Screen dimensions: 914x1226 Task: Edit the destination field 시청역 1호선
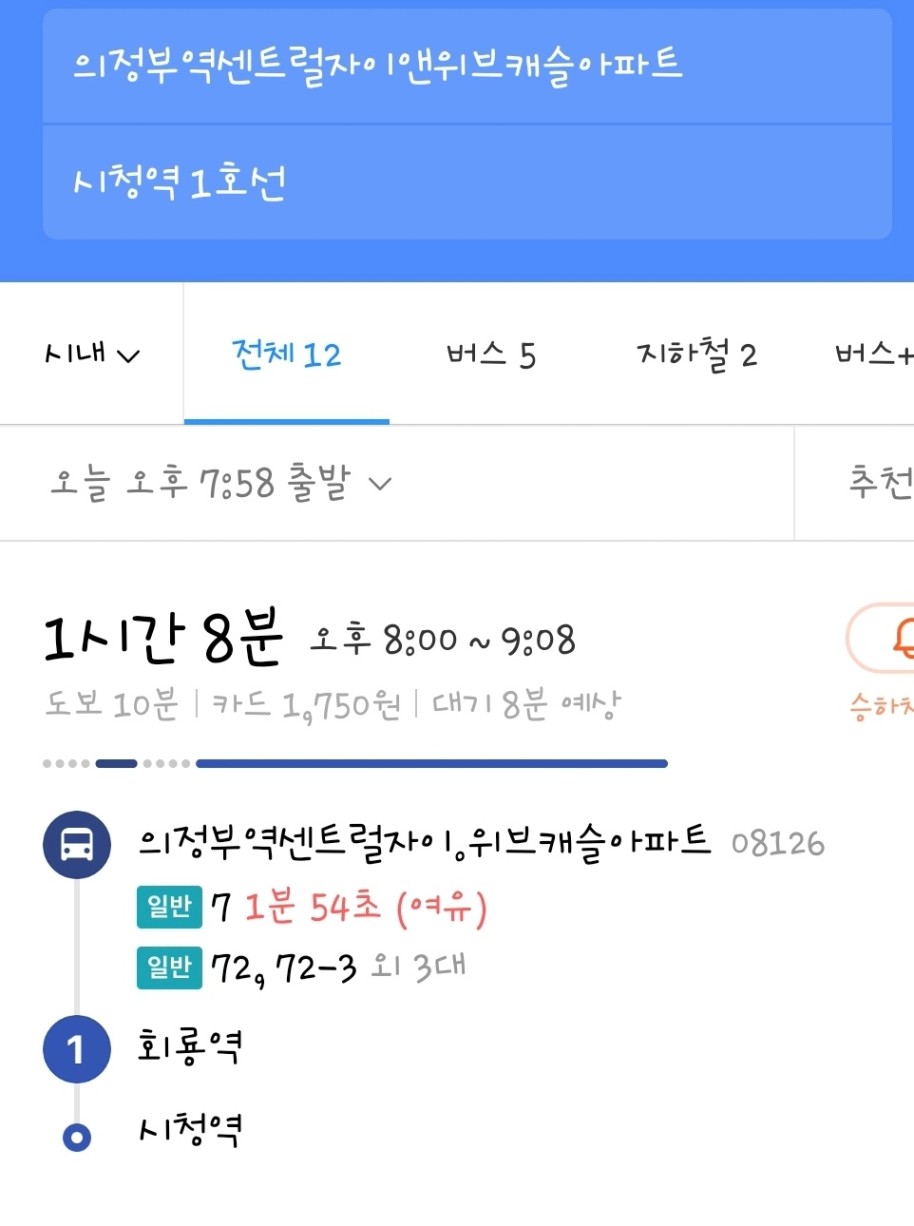point(466,182)
